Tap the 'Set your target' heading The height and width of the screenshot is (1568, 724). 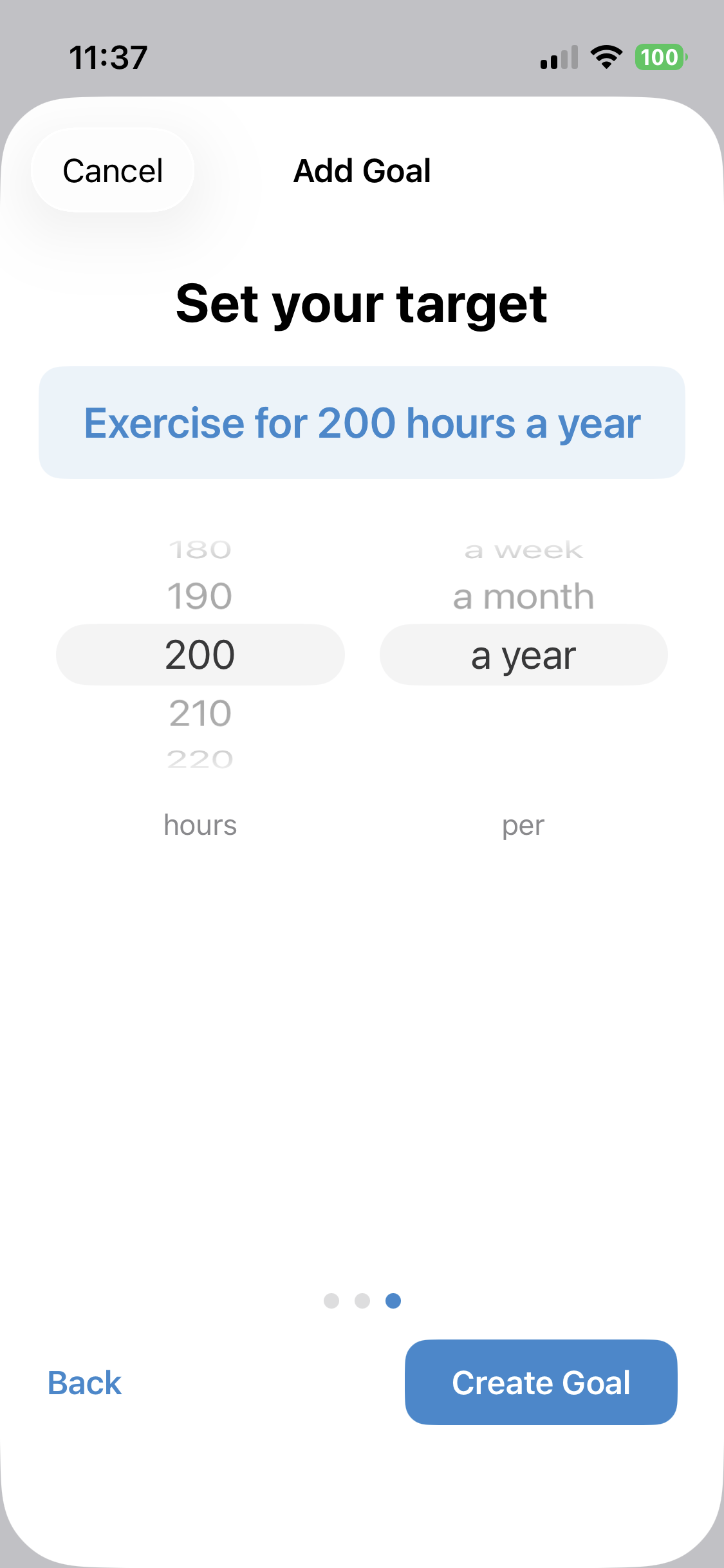pos(362,304)
